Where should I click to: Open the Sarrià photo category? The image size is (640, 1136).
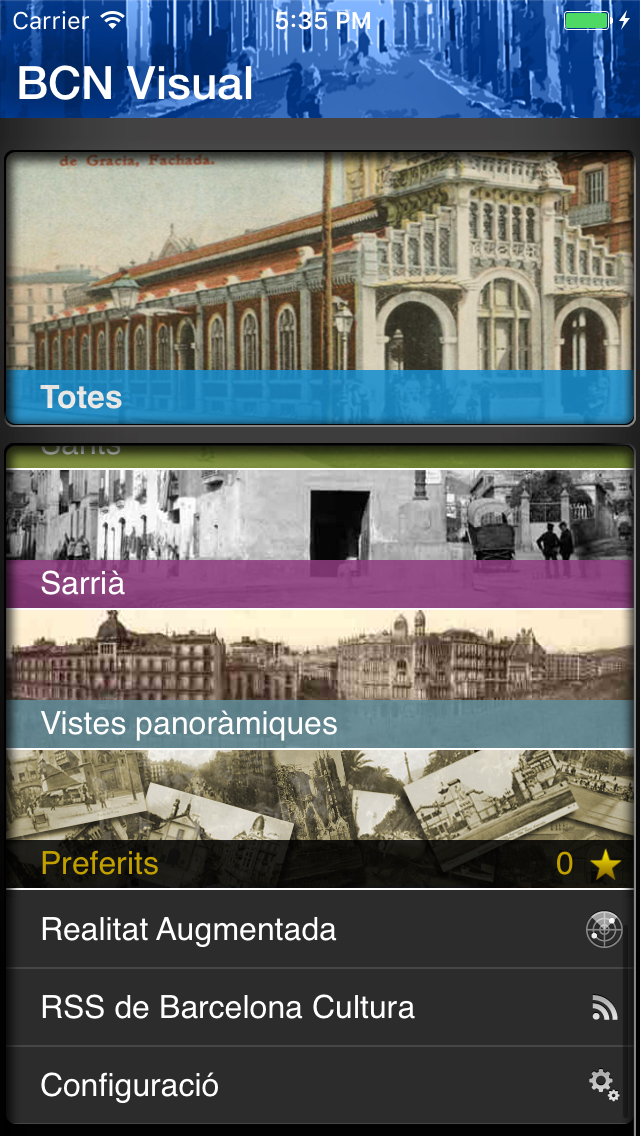320,540
